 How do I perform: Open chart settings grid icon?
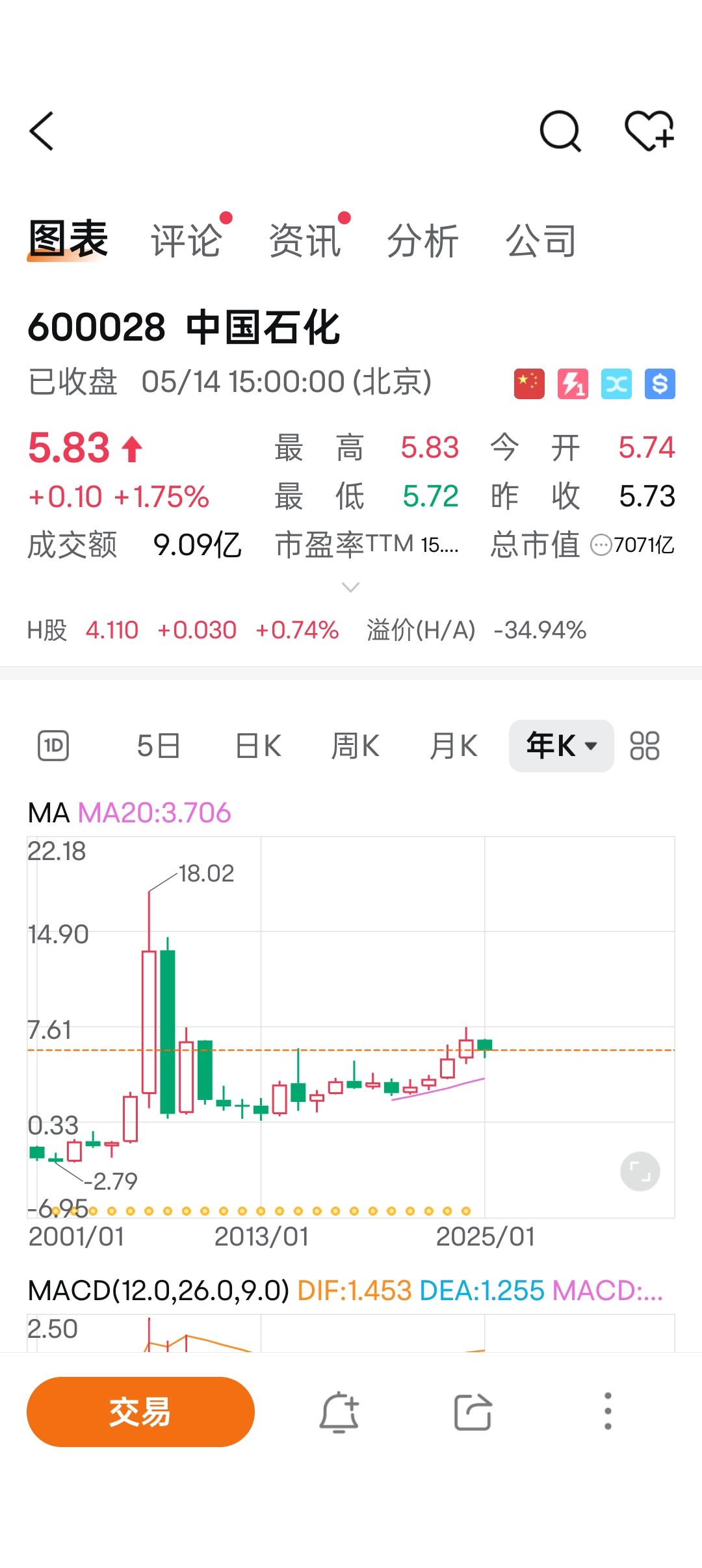point(644,746)
